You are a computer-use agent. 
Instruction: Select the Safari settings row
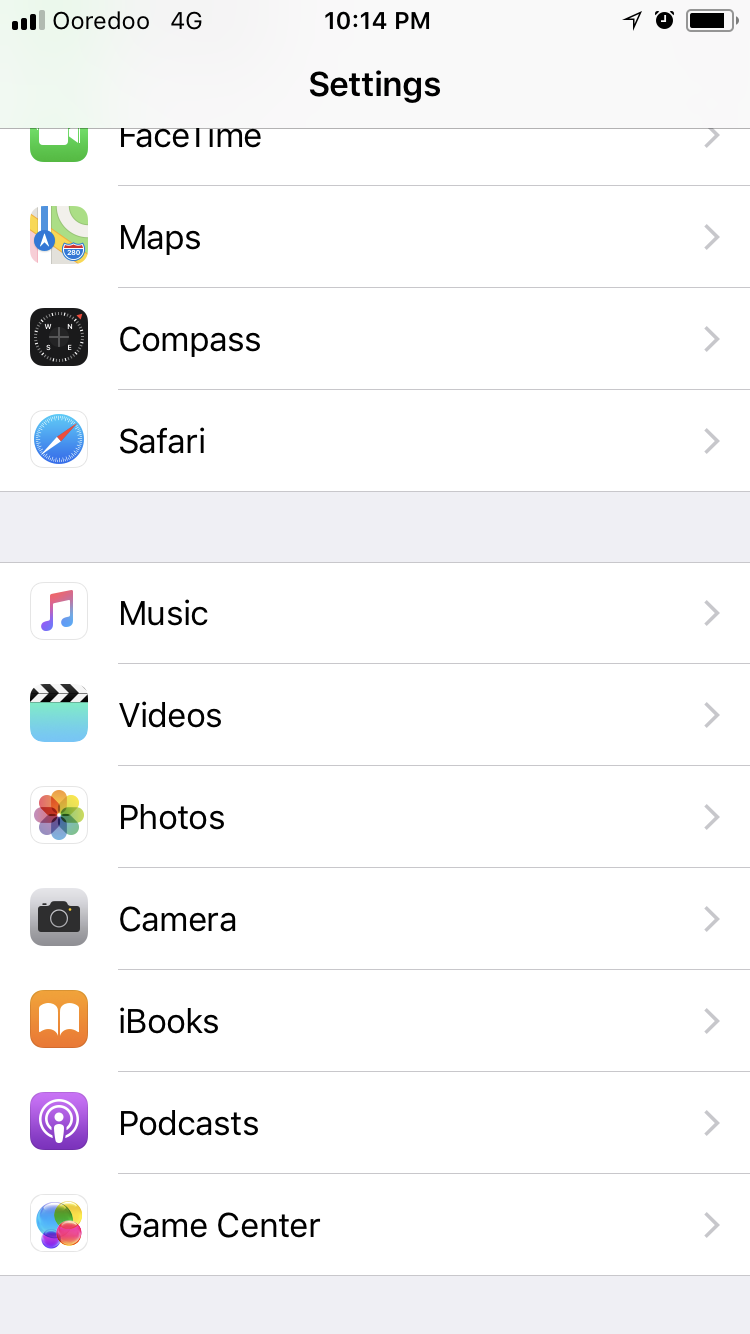tap(375, 441)
